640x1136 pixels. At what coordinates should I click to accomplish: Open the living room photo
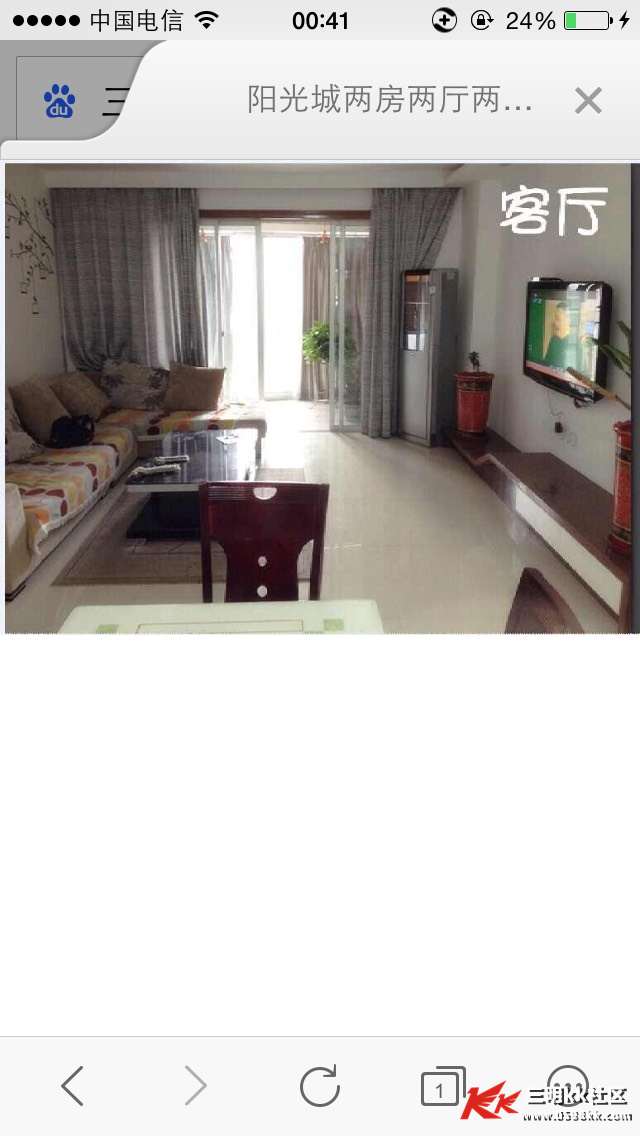319,398
